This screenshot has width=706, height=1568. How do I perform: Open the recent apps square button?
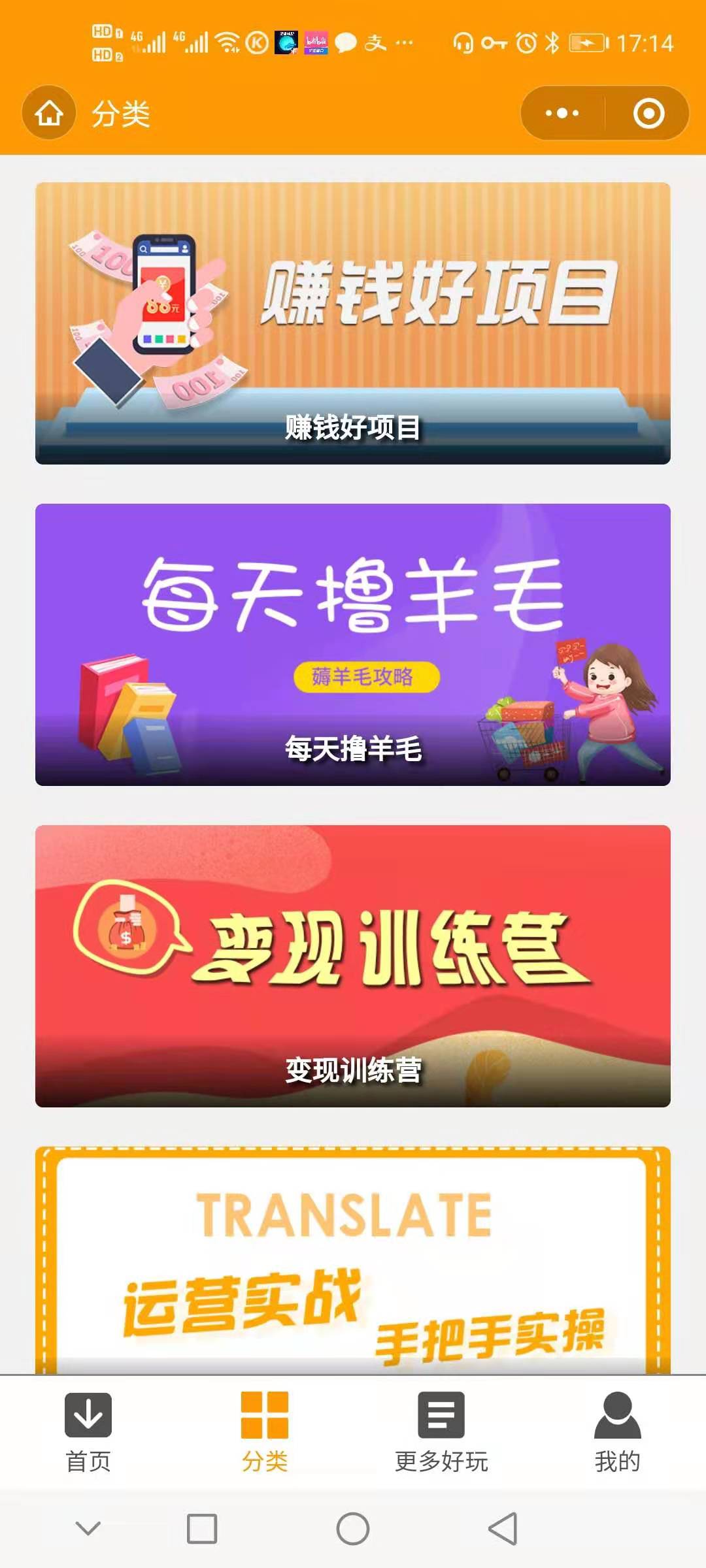202,1529
